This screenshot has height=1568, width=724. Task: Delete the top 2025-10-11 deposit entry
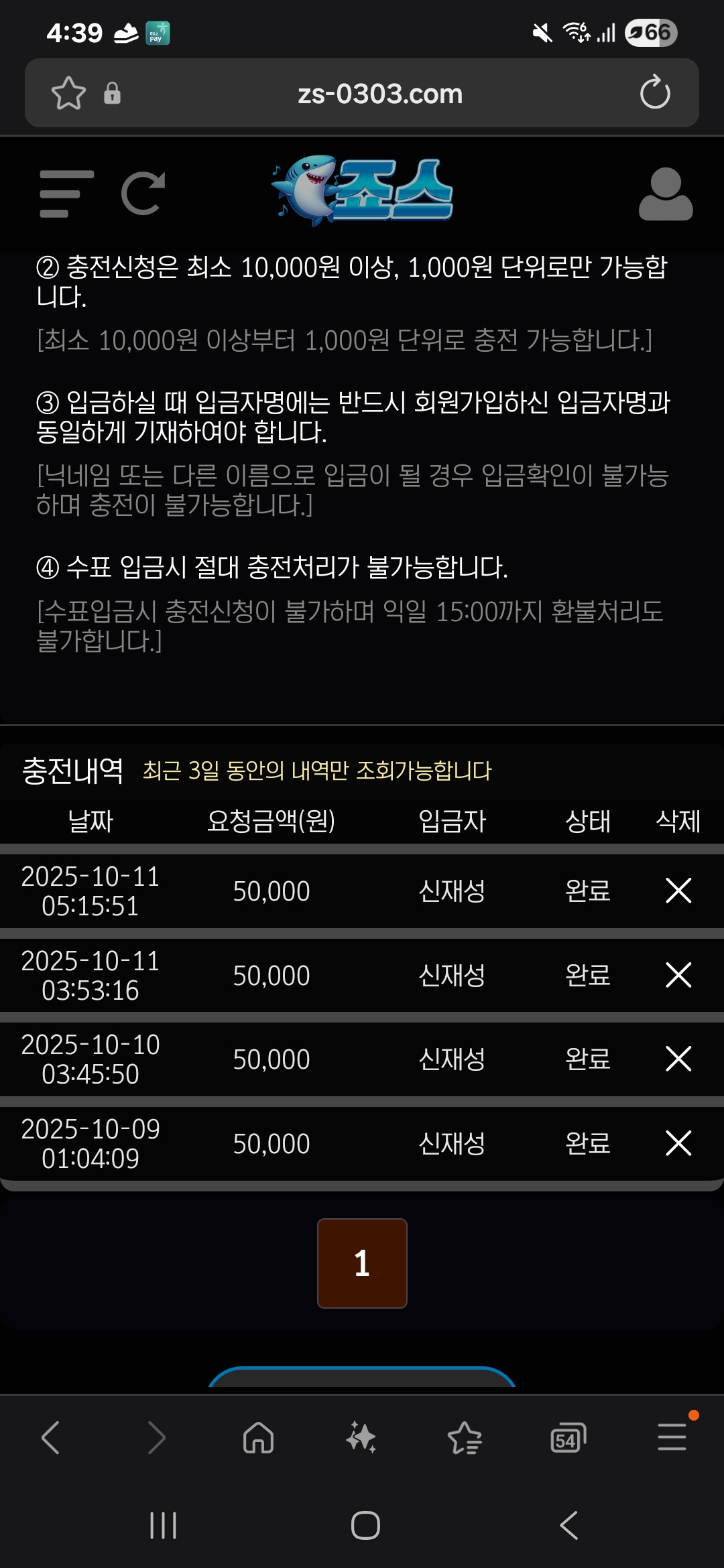point(679,891)
